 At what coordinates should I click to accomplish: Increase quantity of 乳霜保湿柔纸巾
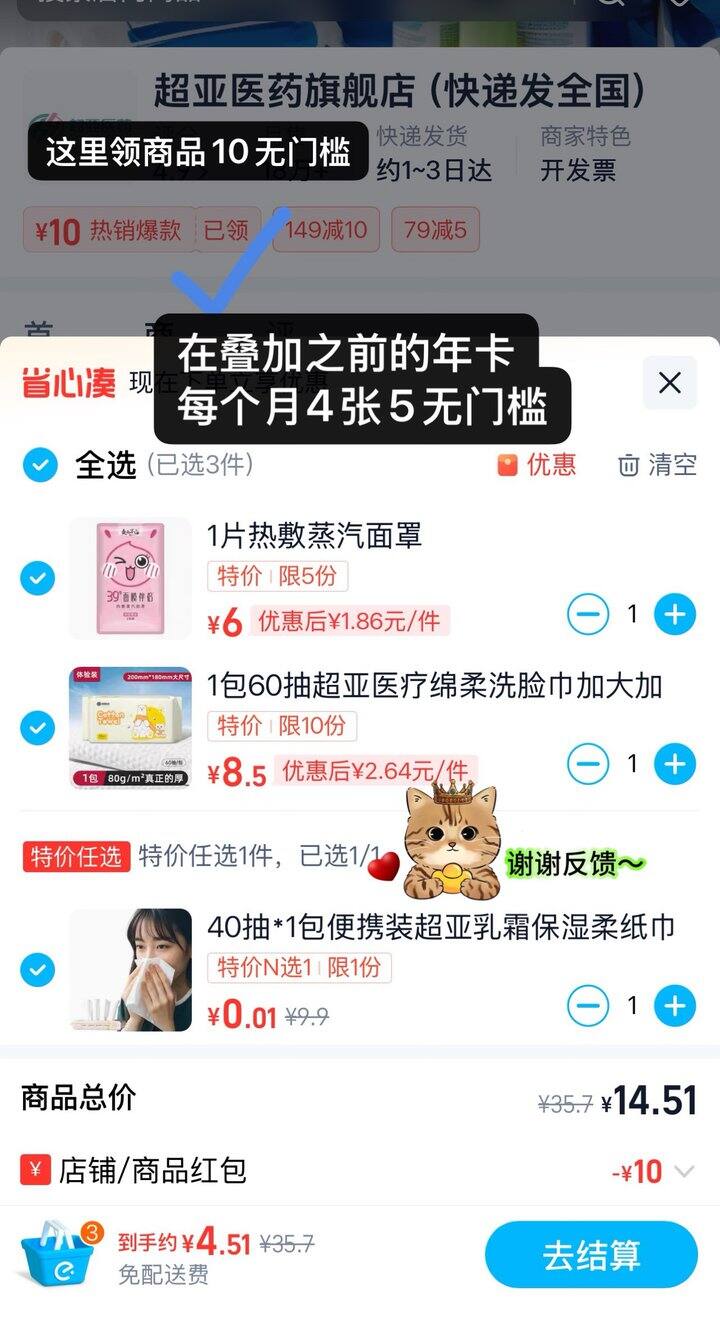pyautogui.click(x=675, y=1005)
